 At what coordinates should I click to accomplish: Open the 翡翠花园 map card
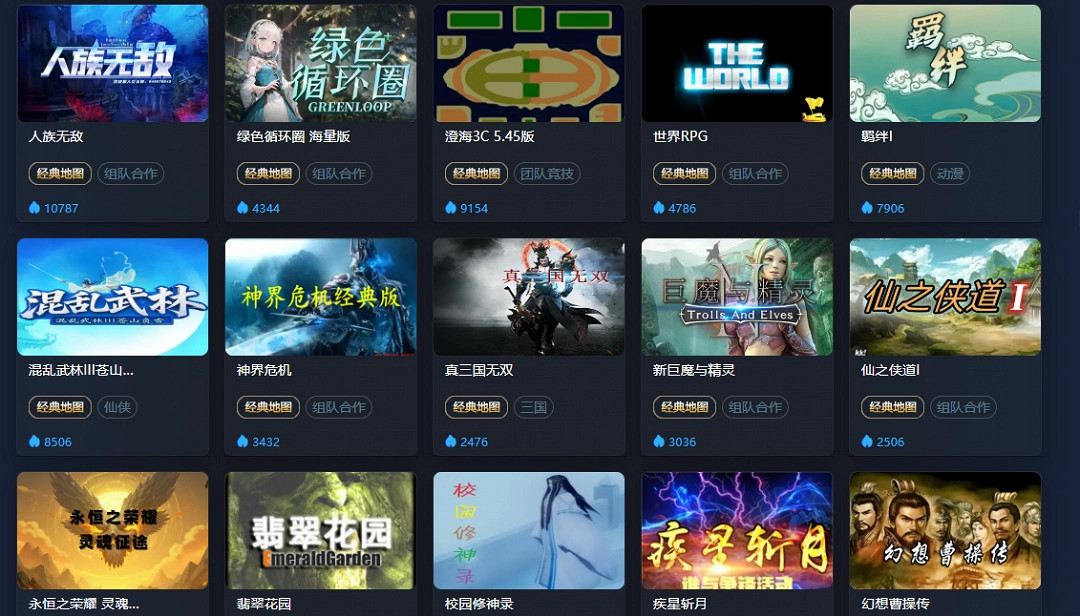click(x=321, y=530)
